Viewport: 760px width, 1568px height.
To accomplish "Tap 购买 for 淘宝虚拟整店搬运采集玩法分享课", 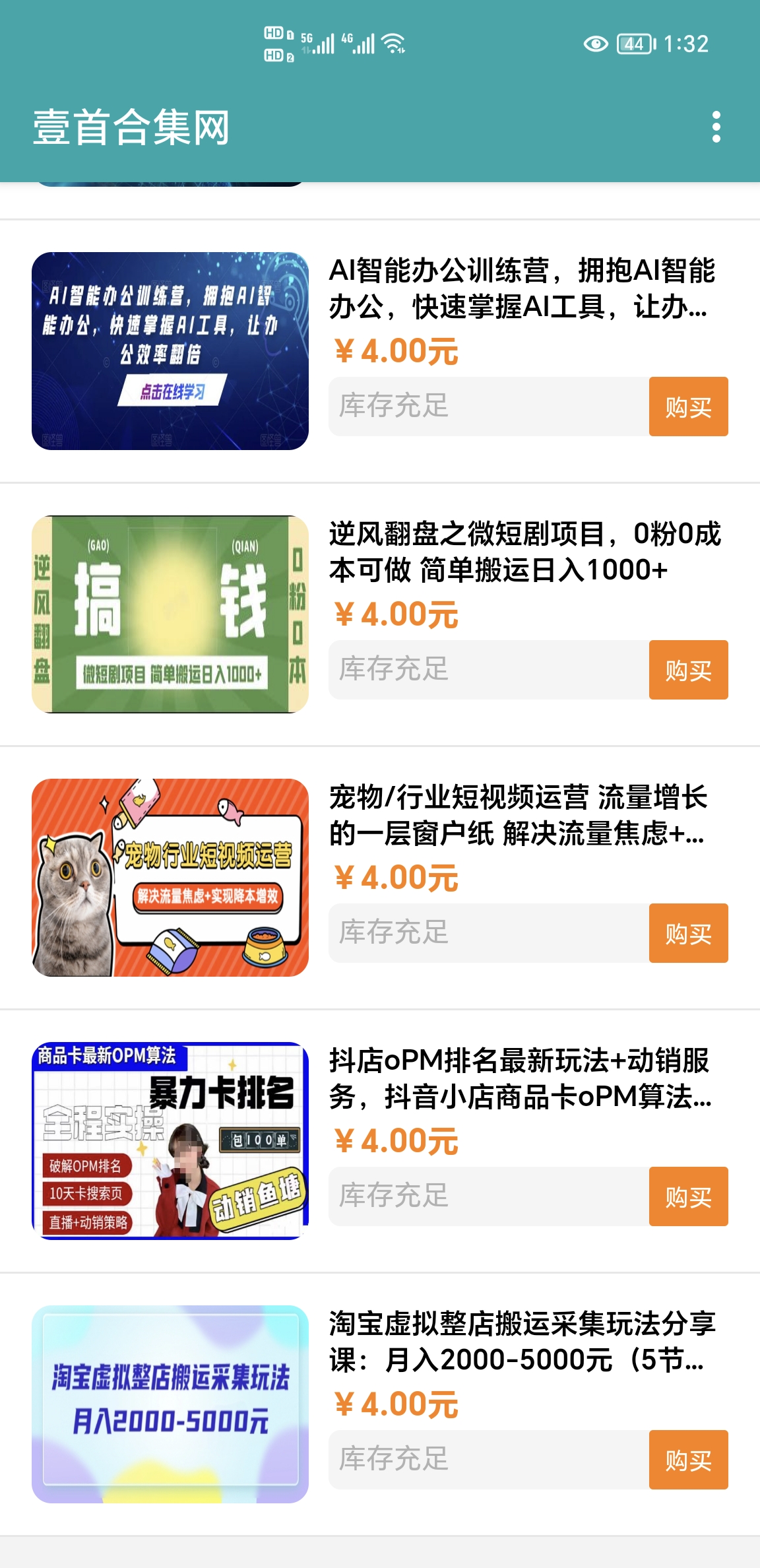I will (688, 1460).
